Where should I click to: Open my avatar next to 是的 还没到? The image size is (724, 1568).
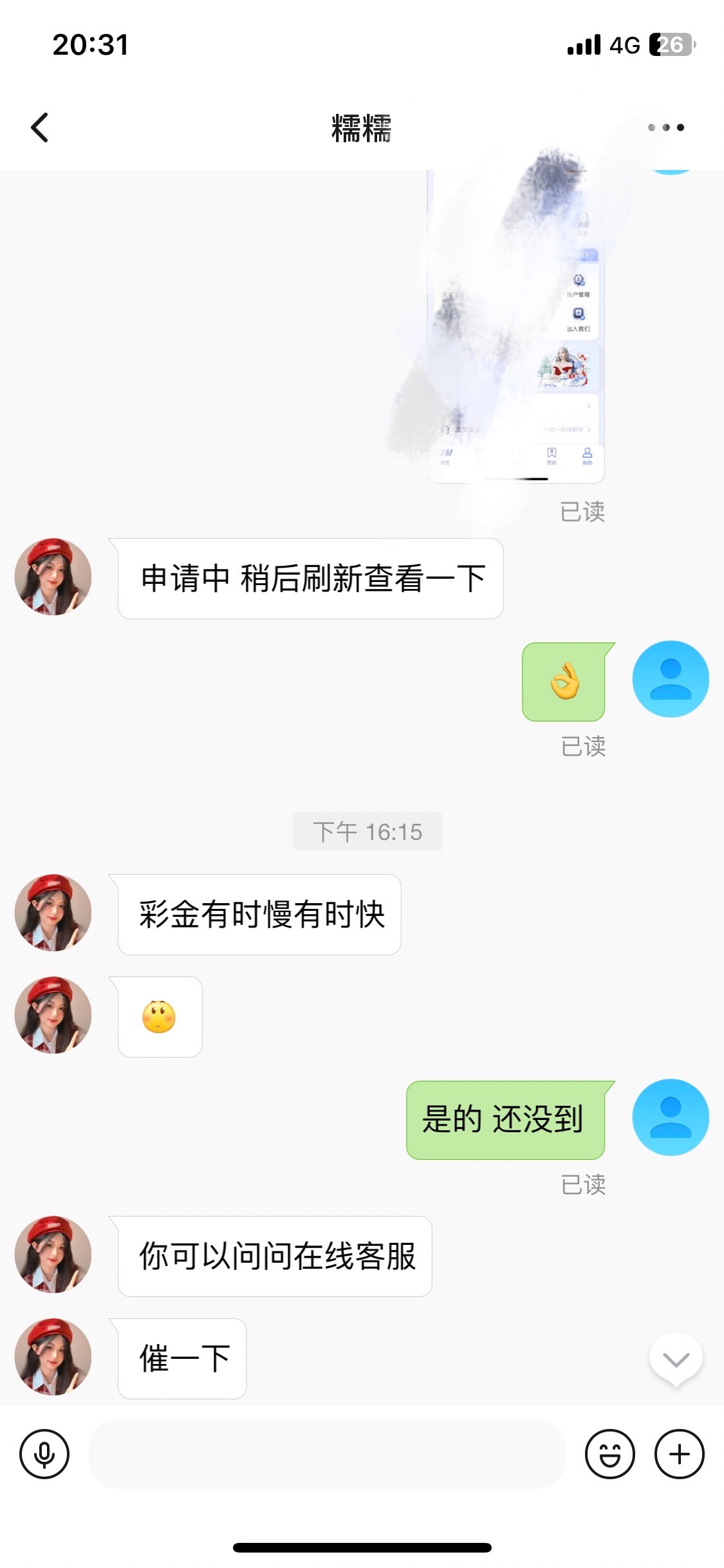point(671,1117)
